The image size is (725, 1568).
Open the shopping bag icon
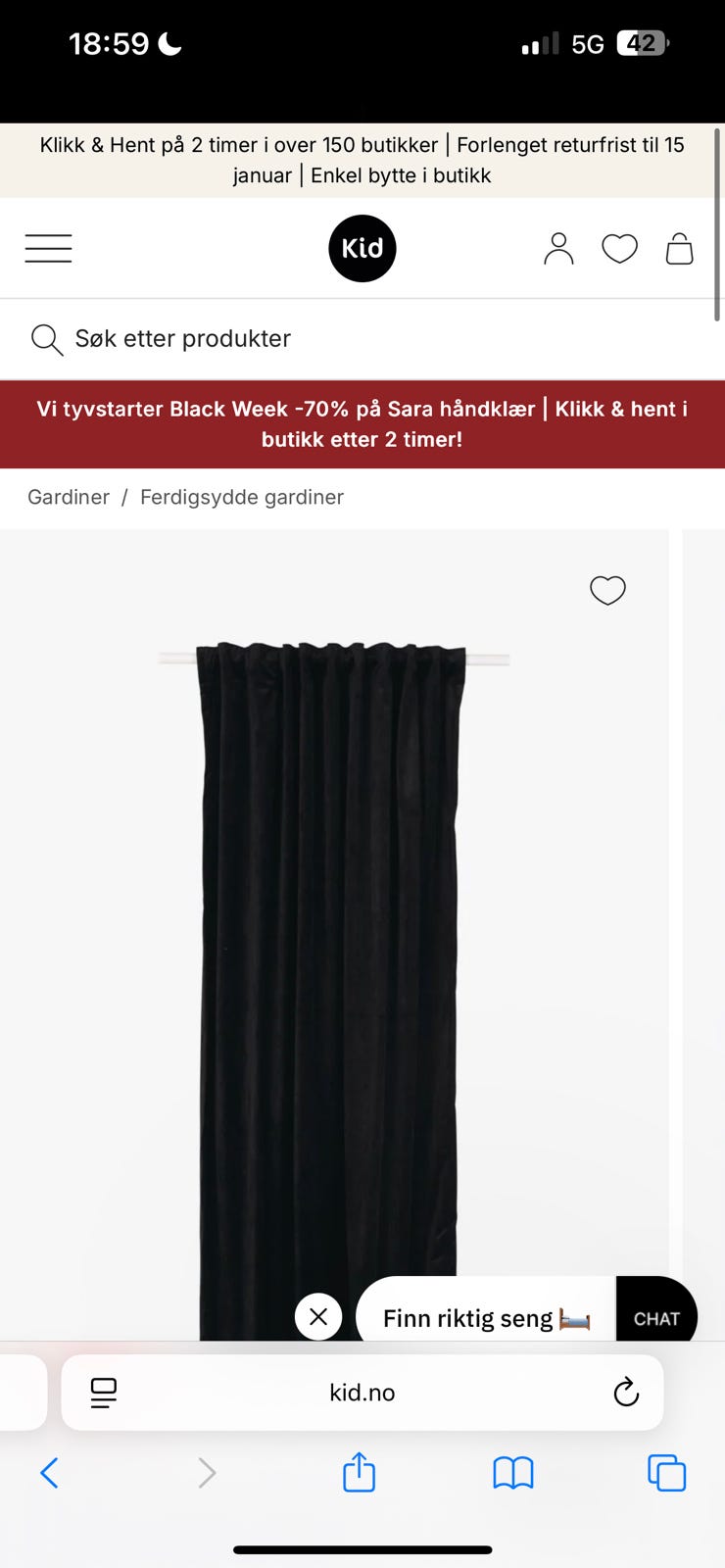point(679,248)
